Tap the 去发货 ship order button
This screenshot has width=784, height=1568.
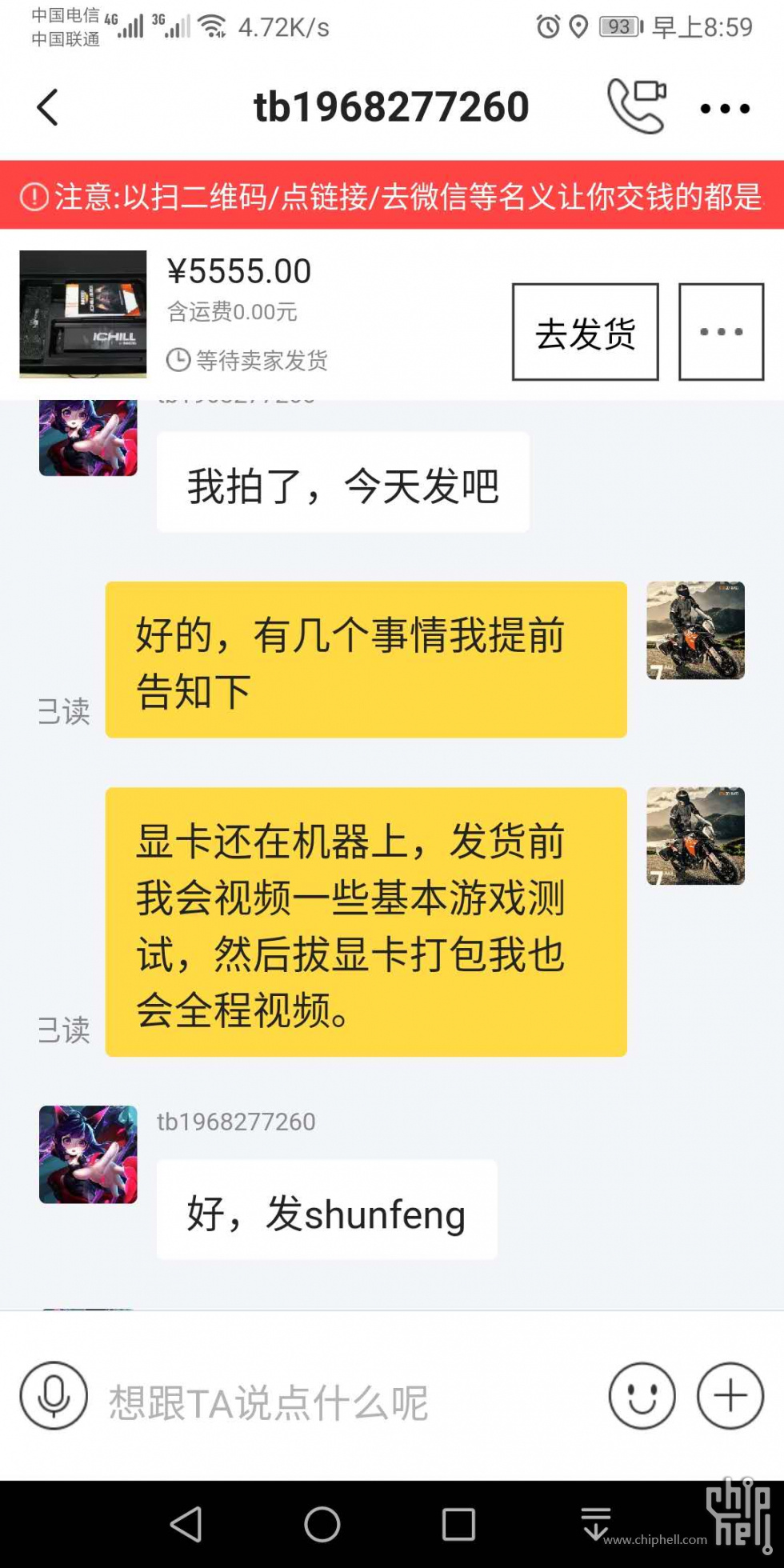pos(585,332)
